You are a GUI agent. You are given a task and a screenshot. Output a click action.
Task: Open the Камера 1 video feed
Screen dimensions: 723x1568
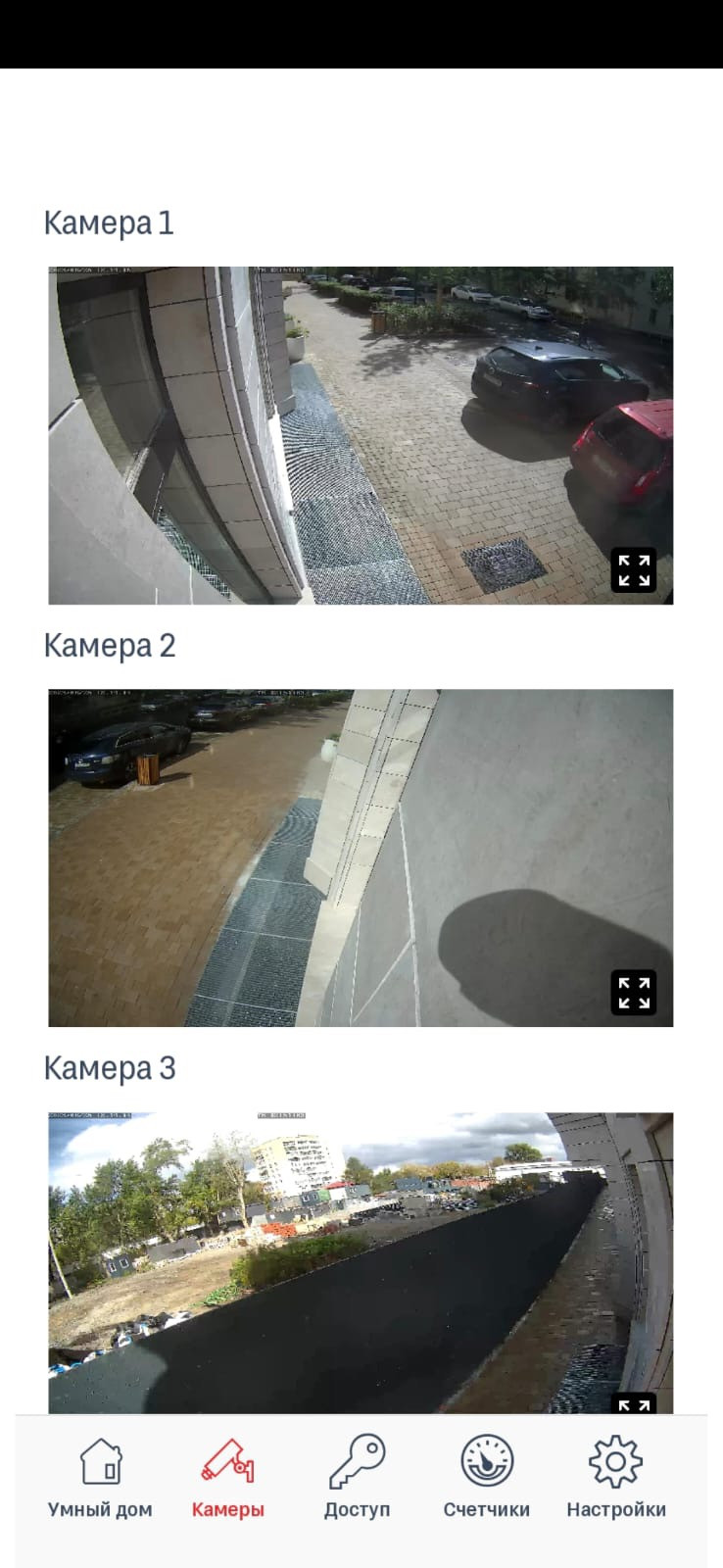point(361,435)
